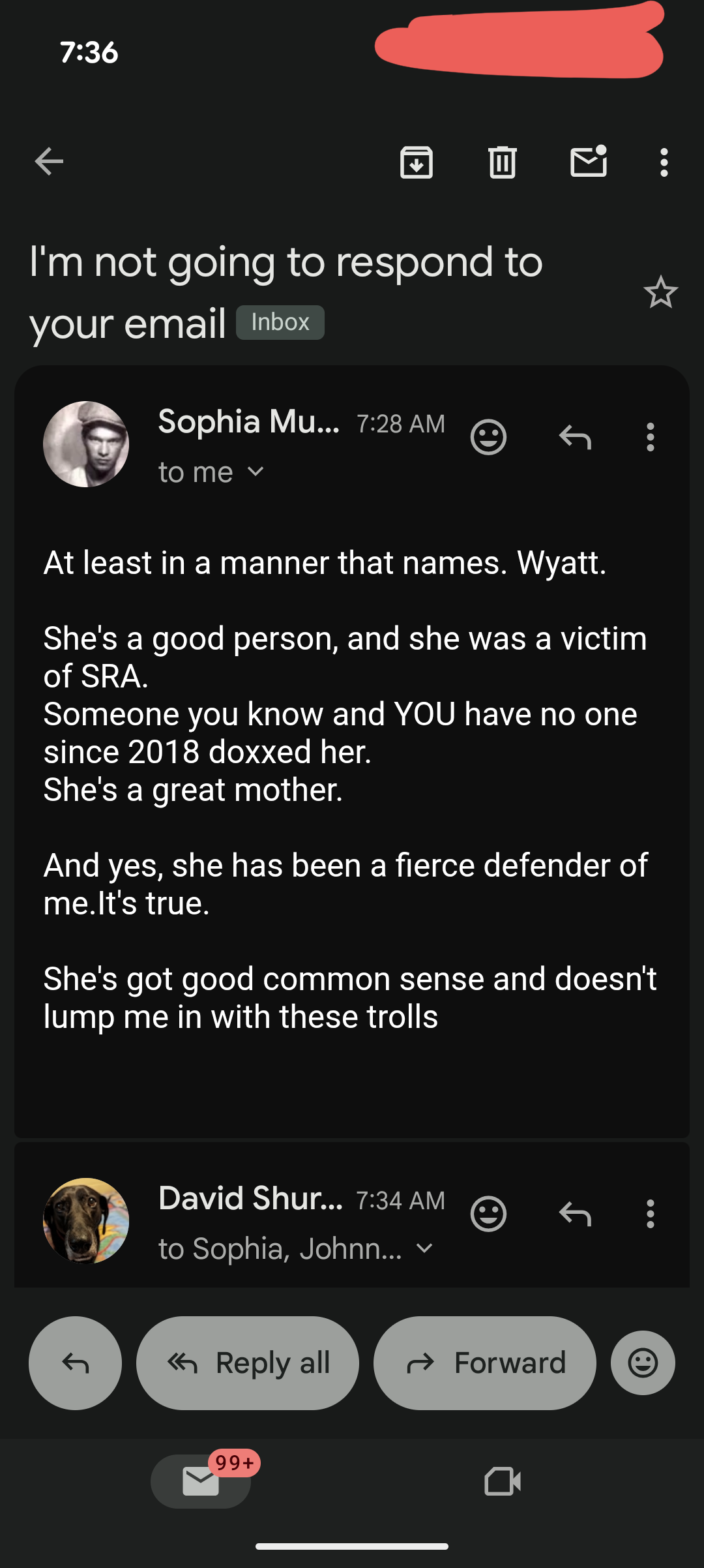Open more options for Sophia's message
The image size is (704, 1568).
650,437
